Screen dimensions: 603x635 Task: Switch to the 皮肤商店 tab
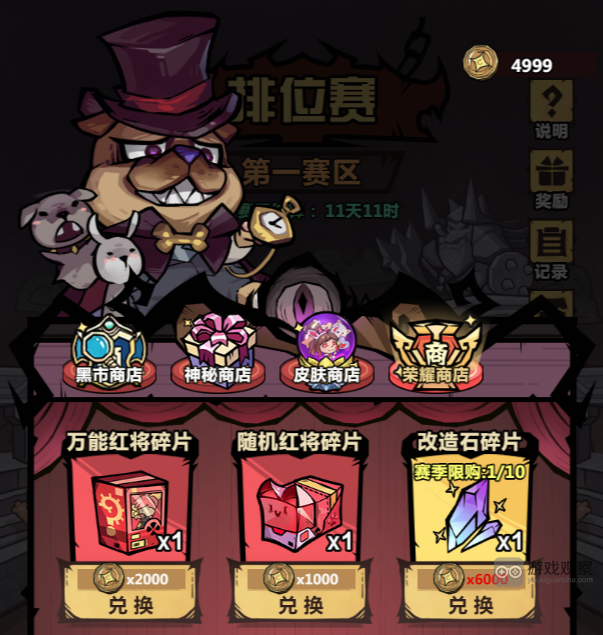pos(329,355)
